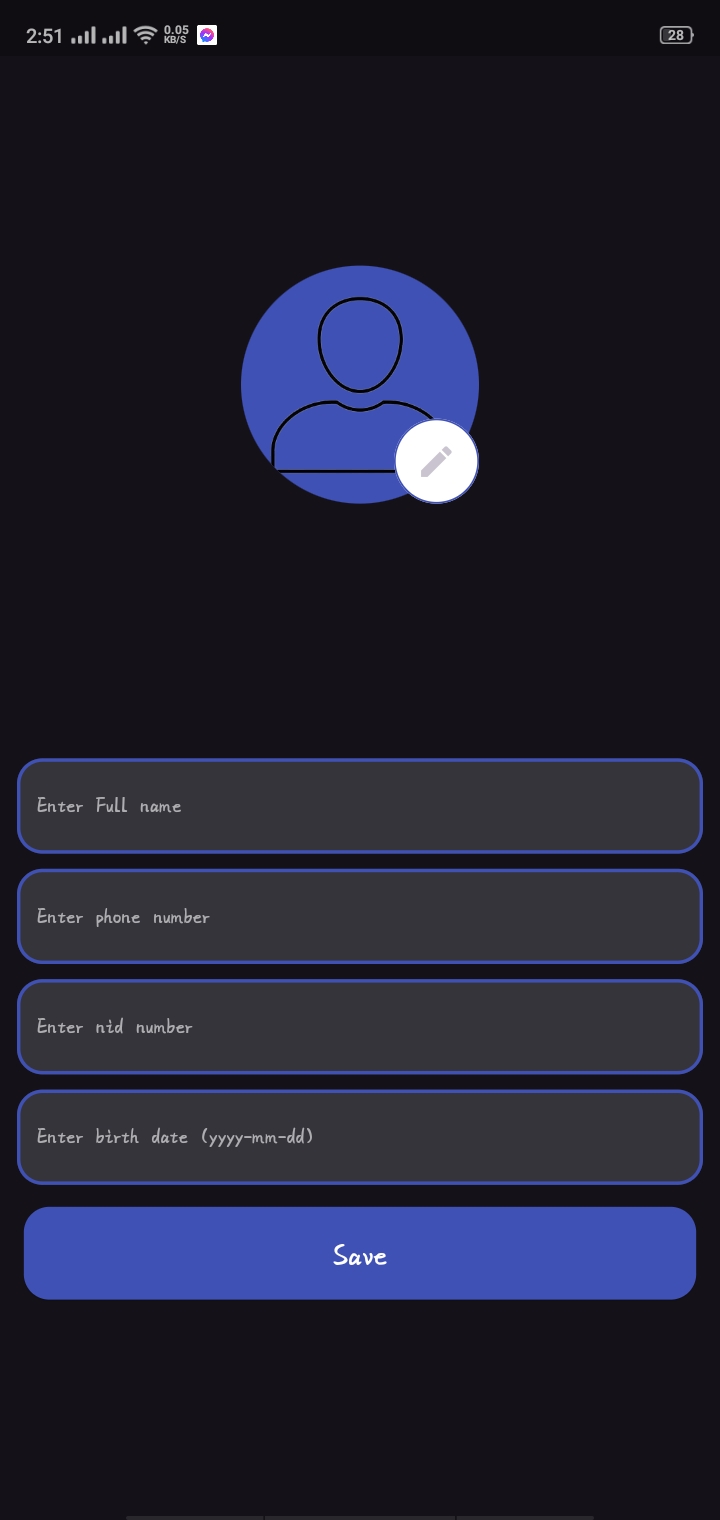Tap the pencil edit icon on avatar
720x1520 pixels.
point(436,462)
